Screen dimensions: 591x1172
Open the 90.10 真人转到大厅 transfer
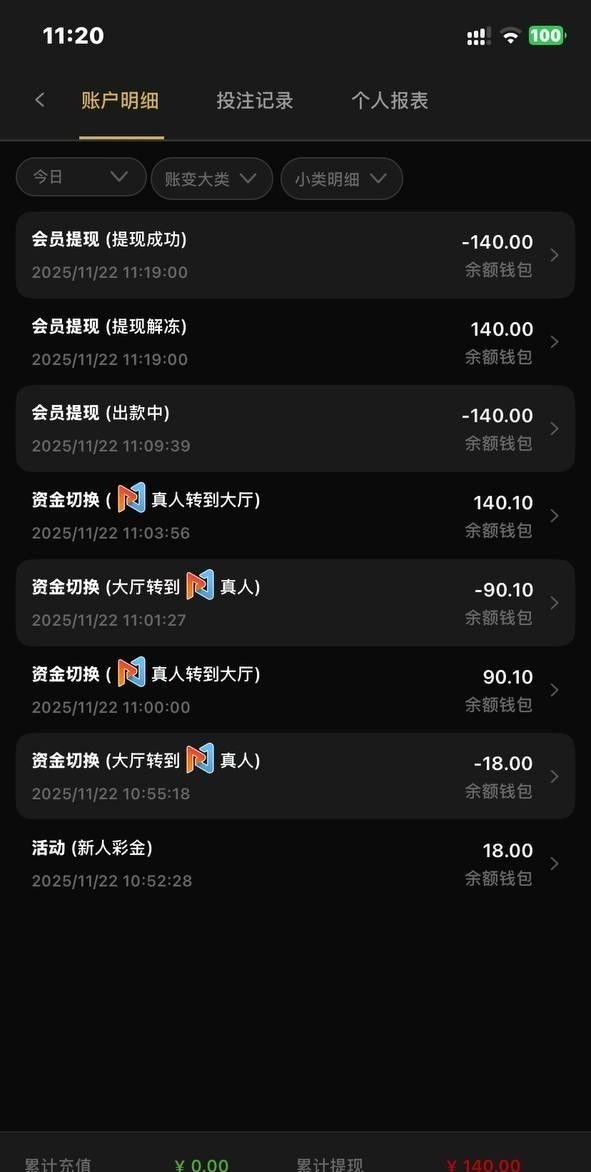295,689
